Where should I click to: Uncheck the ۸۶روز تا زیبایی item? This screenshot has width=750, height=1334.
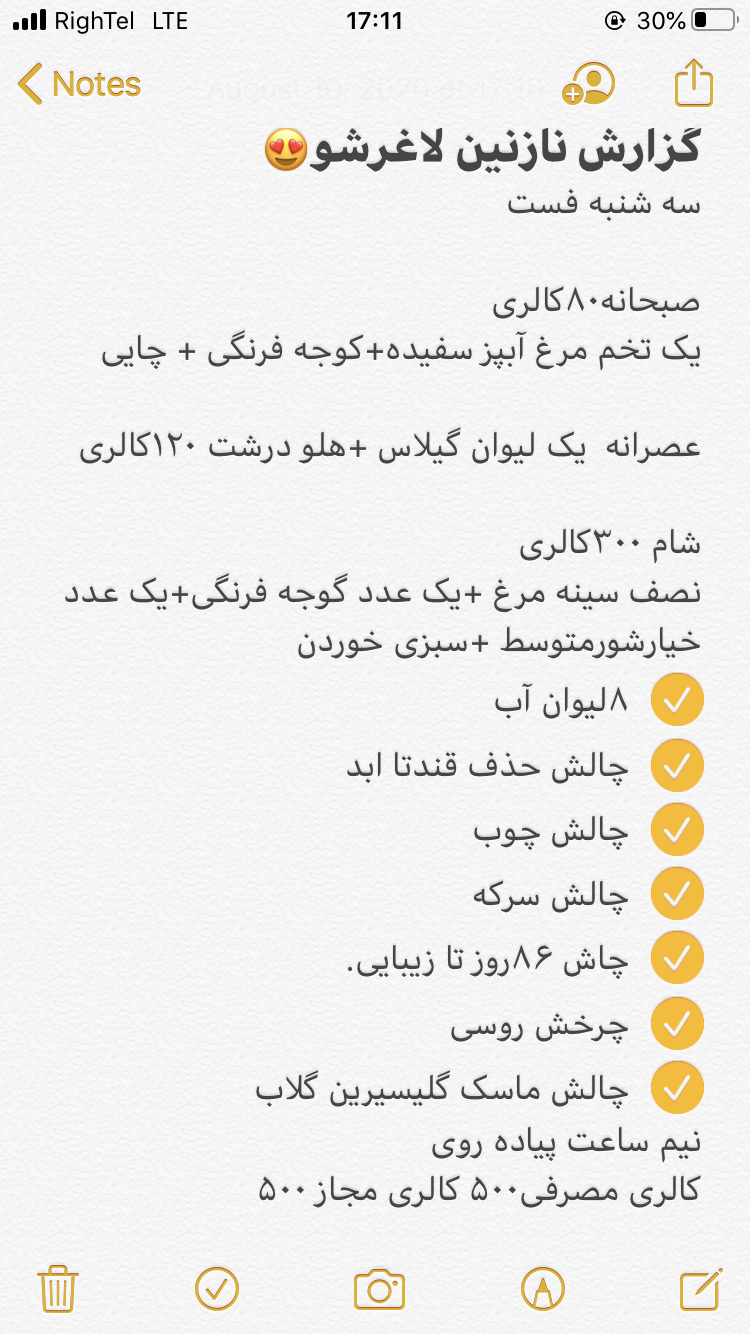click(x=677, y=958)
